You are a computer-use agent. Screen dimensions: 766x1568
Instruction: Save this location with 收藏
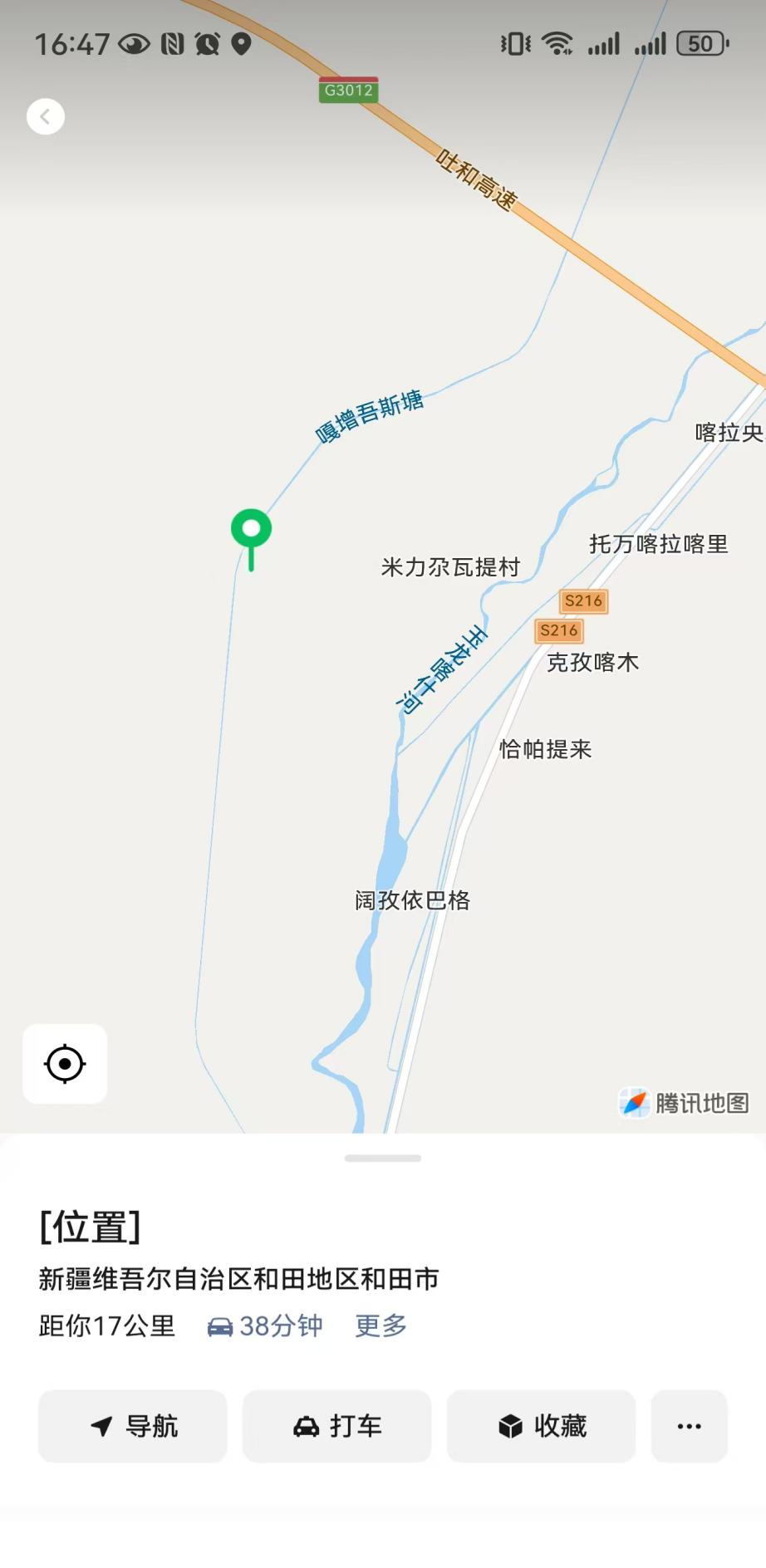pyautogui.click(x=541, y=1426)
